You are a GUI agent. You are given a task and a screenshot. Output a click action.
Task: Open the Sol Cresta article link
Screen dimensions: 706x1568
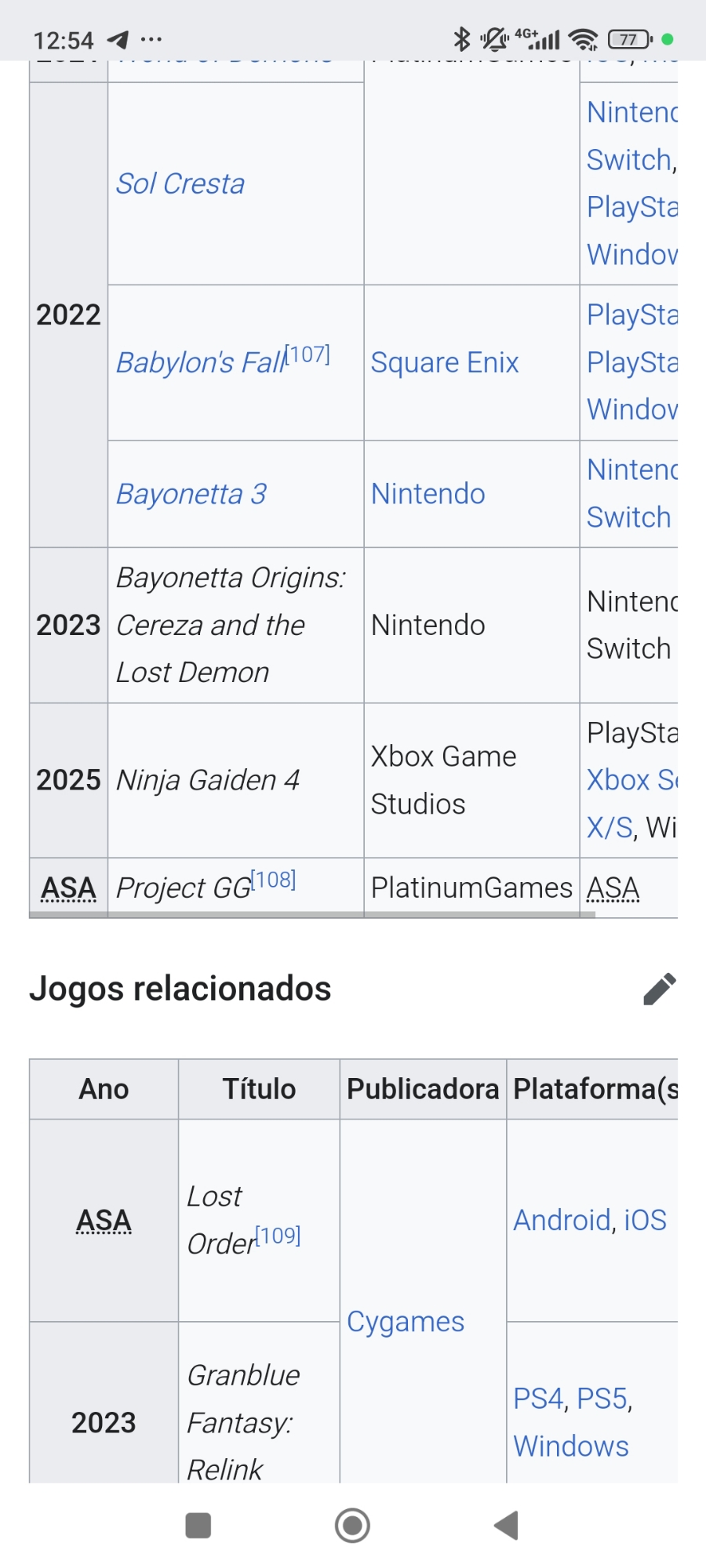click(180, 183)
